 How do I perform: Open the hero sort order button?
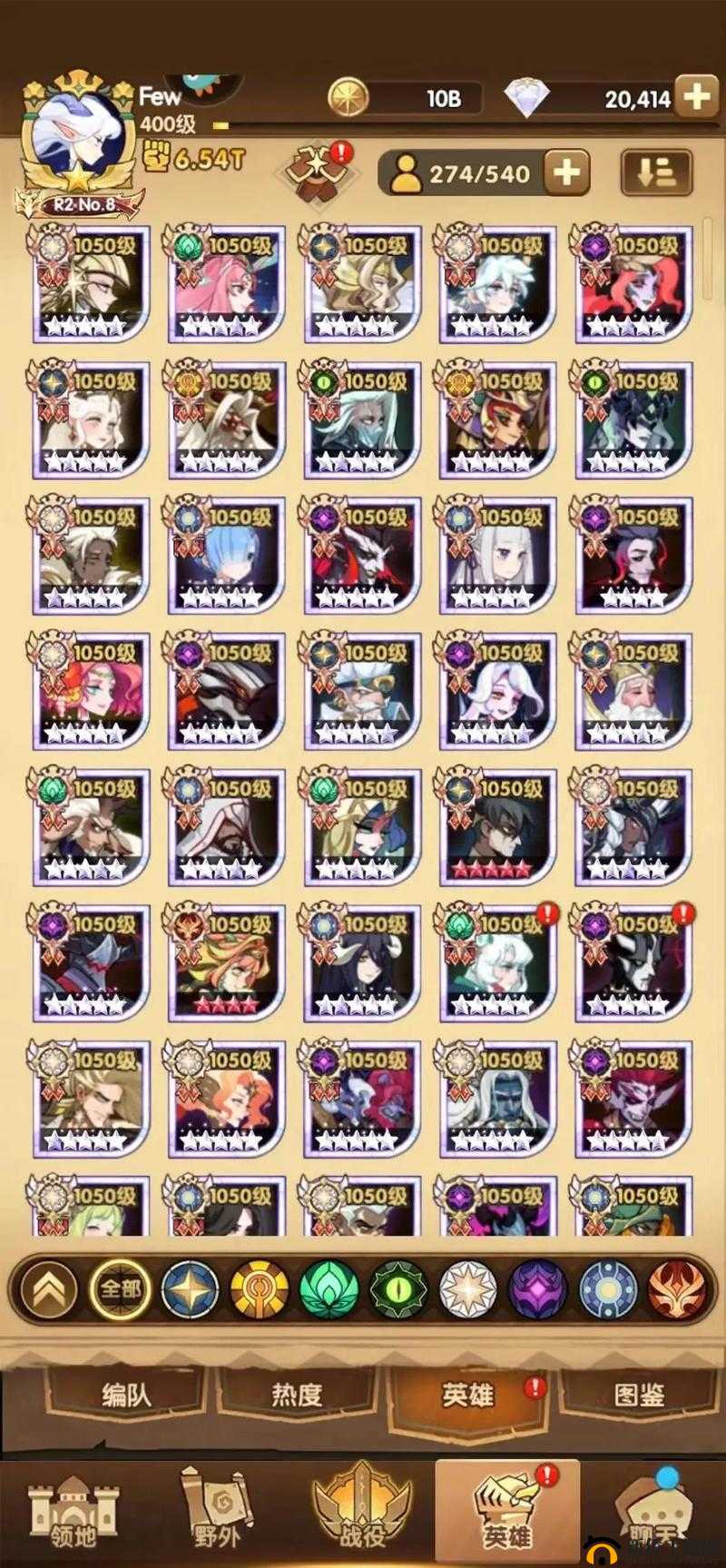[x=655, y=173]
